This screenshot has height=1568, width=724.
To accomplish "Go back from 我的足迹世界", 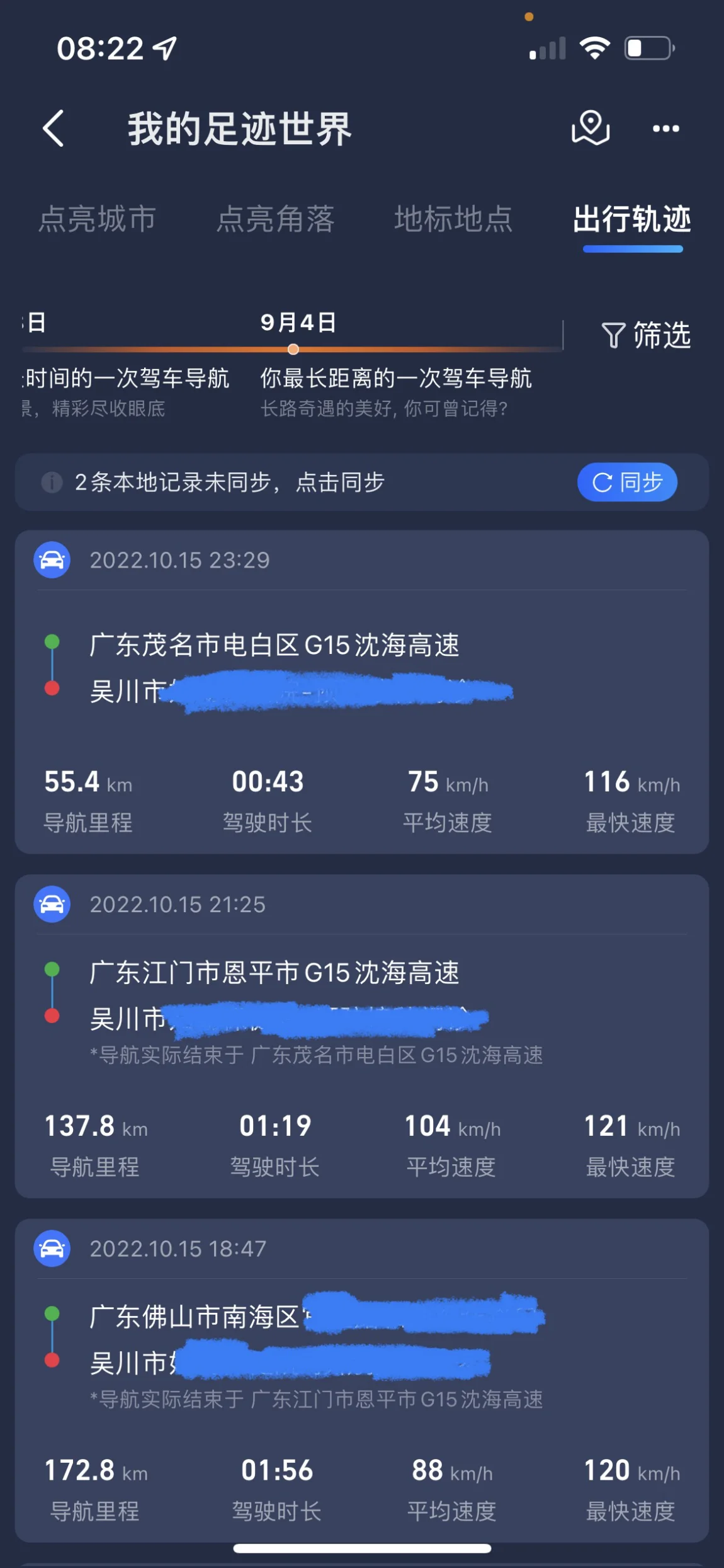I will pyautogui.click(x=54, y=129).
